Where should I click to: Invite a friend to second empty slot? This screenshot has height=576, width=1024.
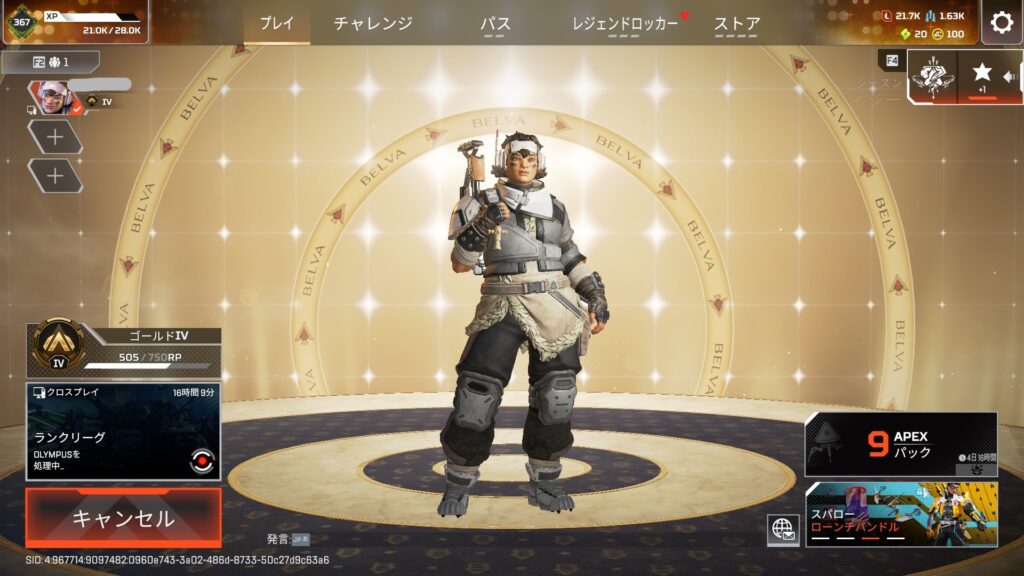point(55,175)
